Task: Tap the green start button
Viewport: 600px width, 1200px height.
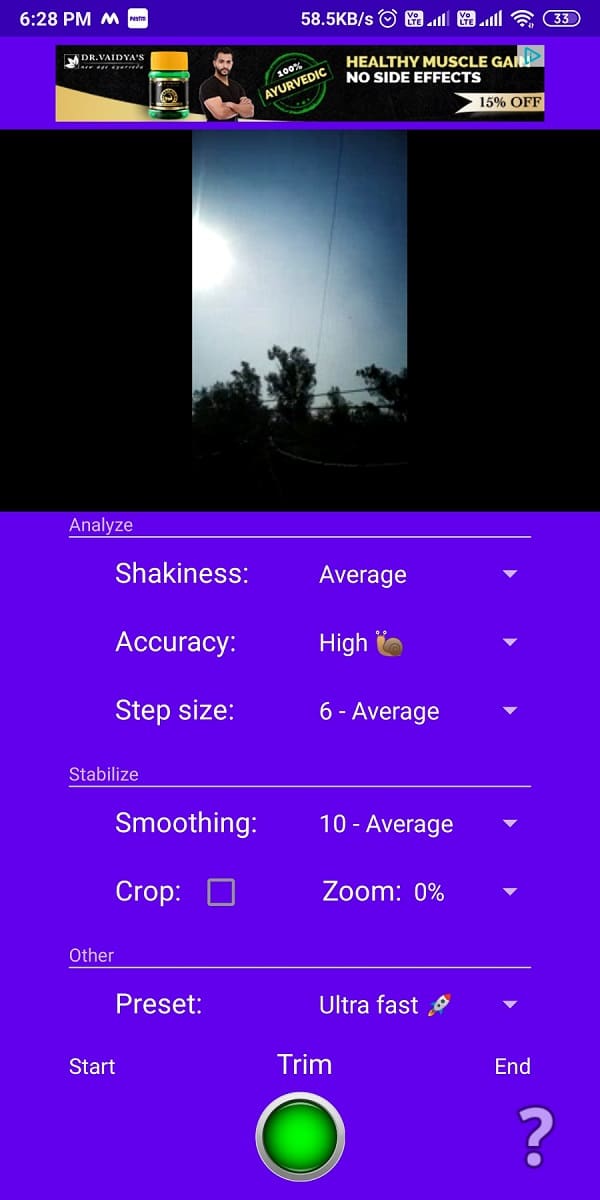Action: [x=300, y=1137]
